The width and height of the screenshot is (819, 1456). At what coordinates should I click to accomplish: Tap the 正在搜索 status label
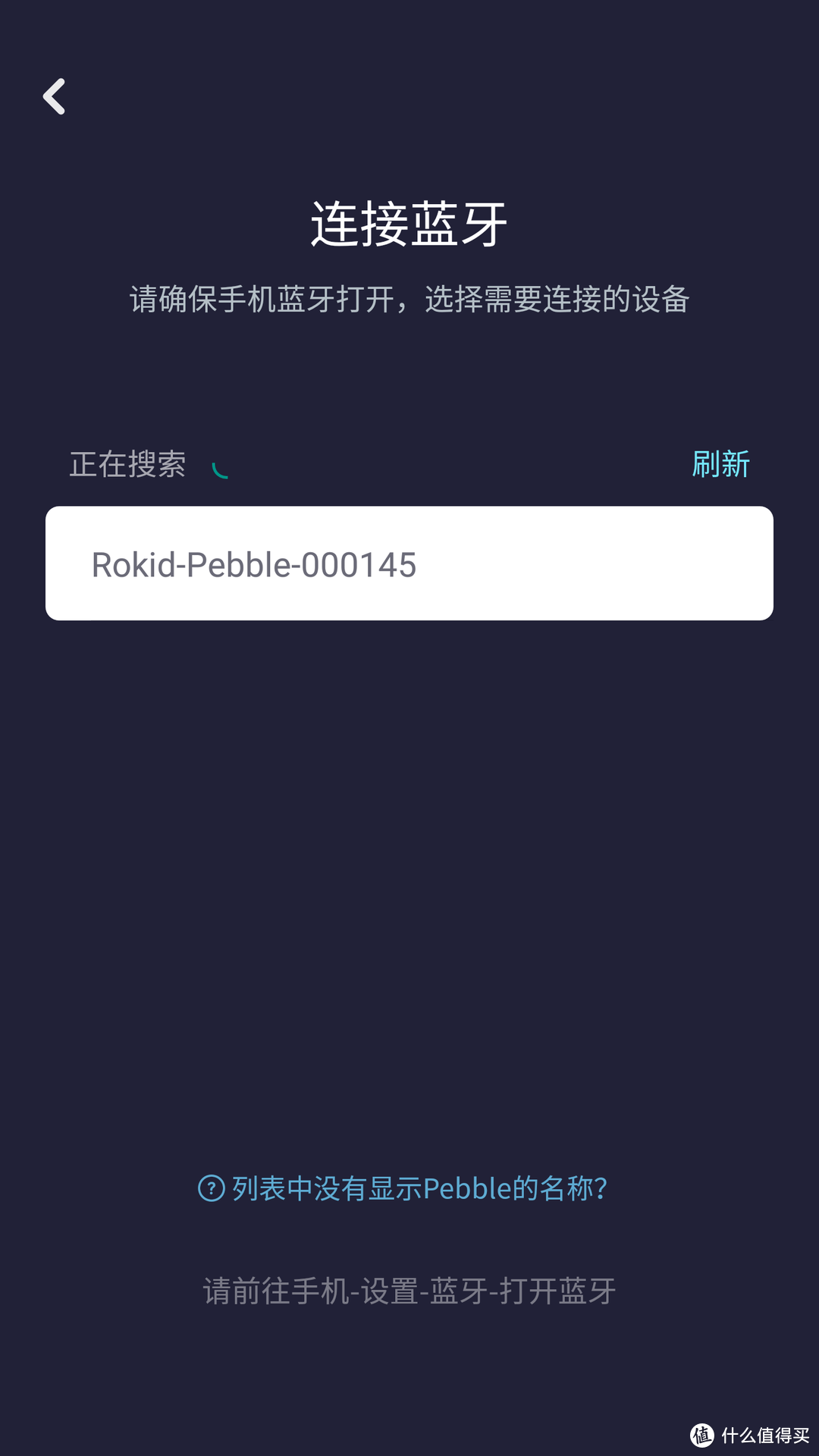point(127,464)
